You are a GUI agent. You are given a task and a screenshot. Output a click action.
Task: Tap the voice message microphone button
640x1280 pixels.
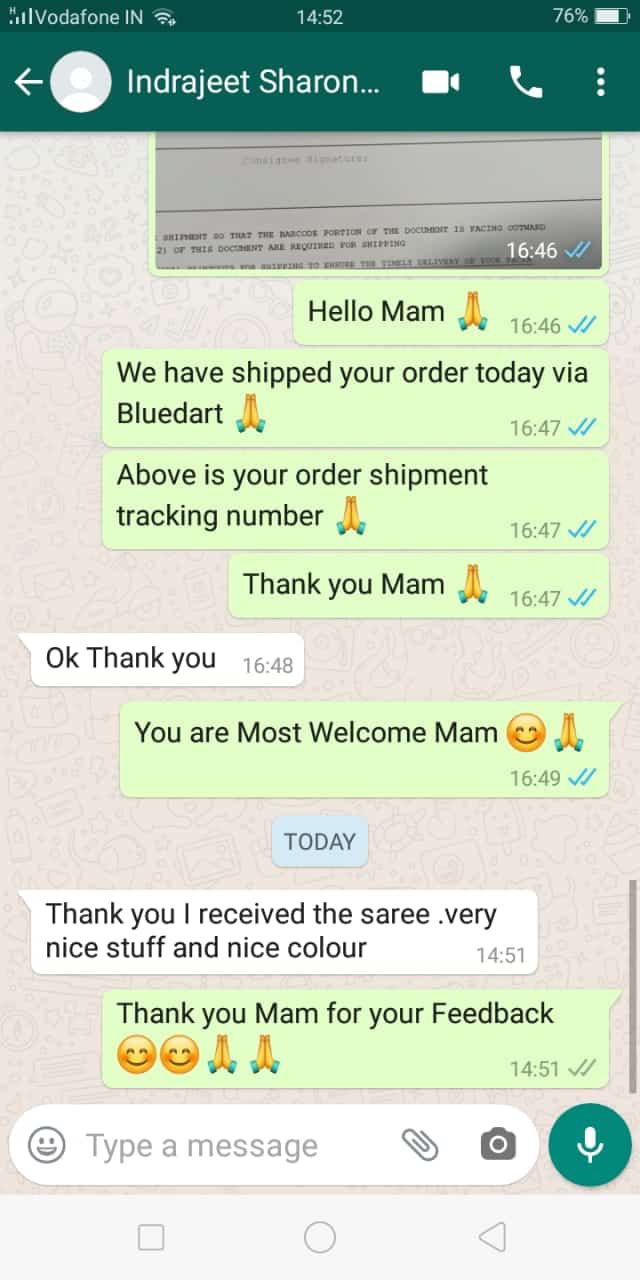(x=590, y=1145)
